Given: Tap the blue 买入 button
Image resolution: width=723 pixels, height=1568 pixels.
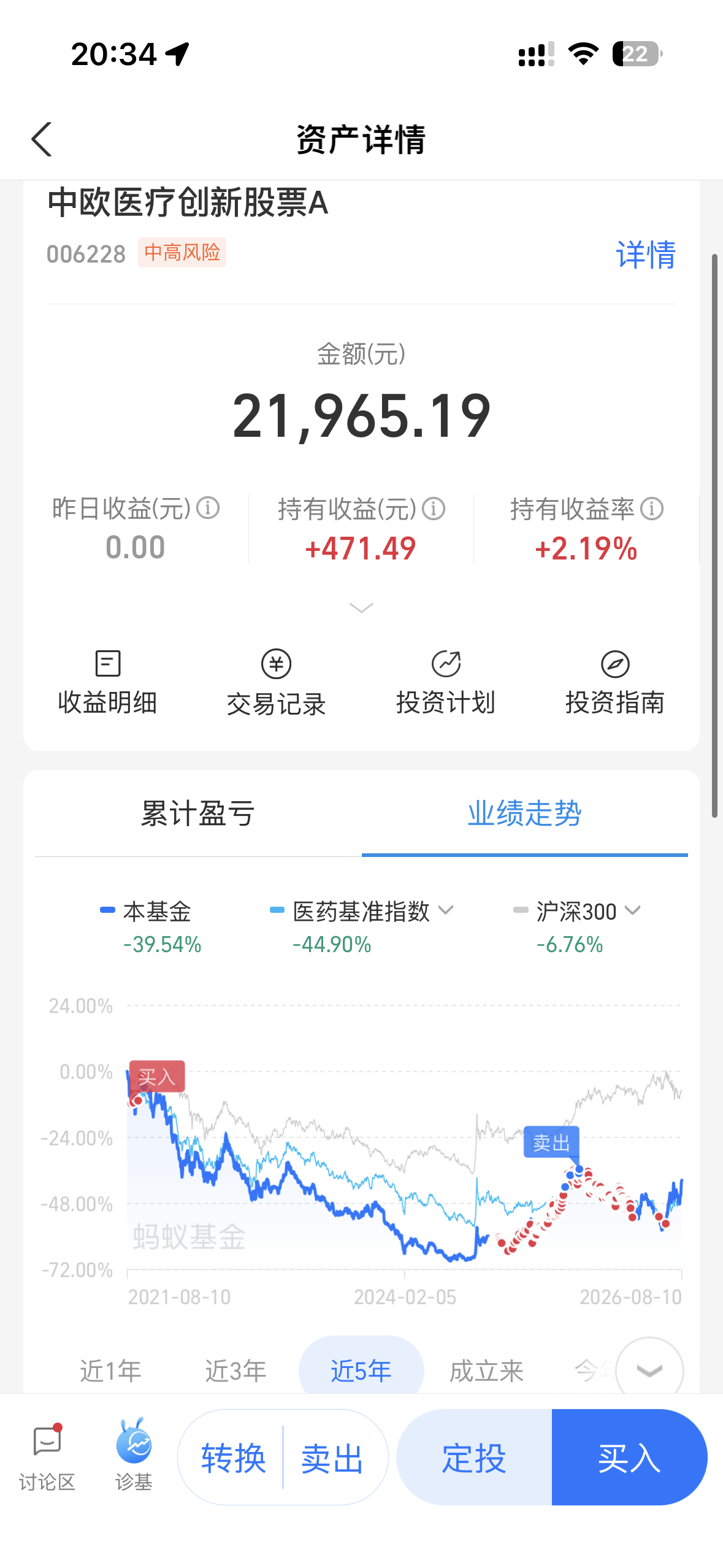Looking at the screenshot, I should click(629, 1458).
